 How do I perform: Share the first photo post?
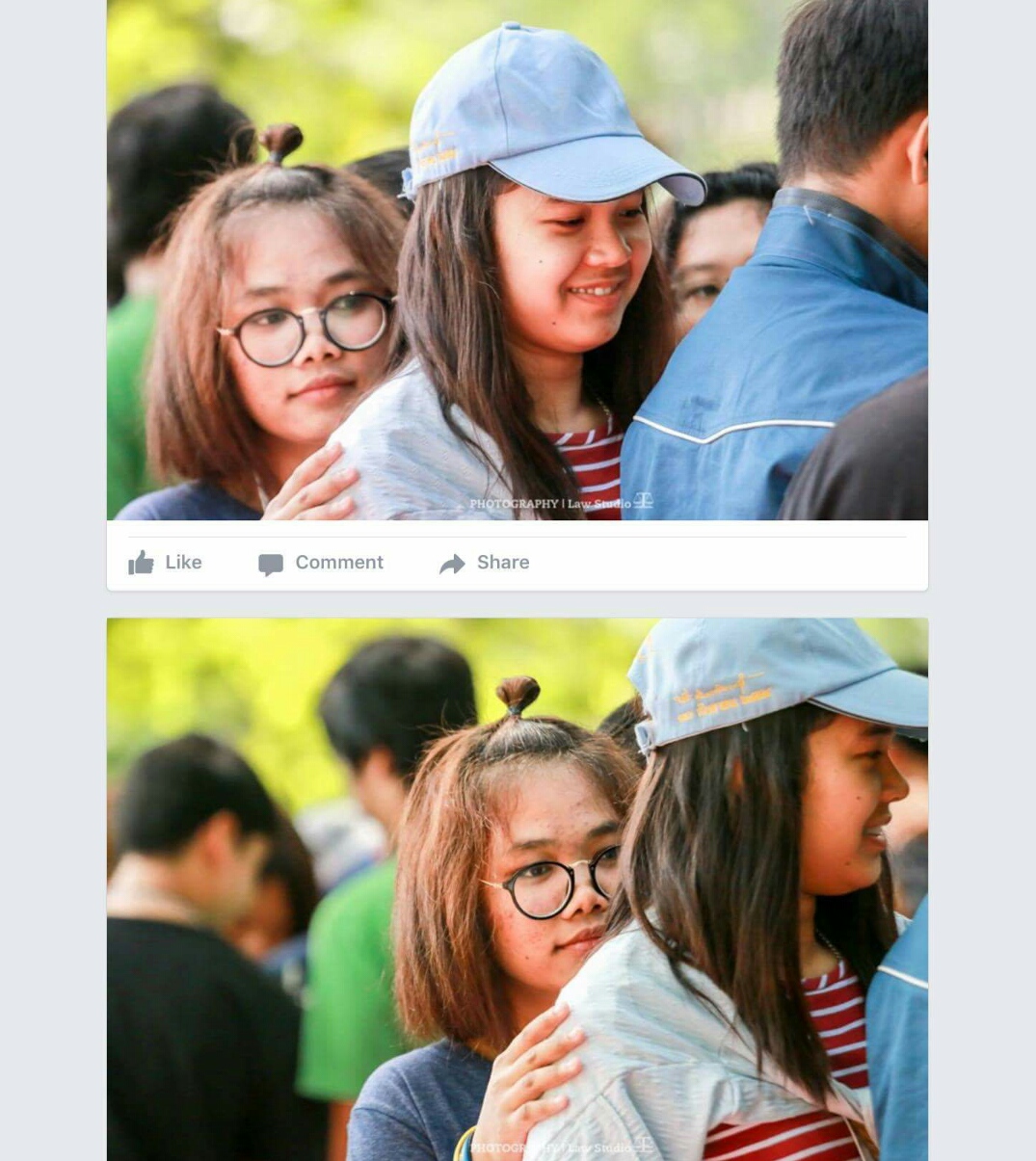[484, 563]
